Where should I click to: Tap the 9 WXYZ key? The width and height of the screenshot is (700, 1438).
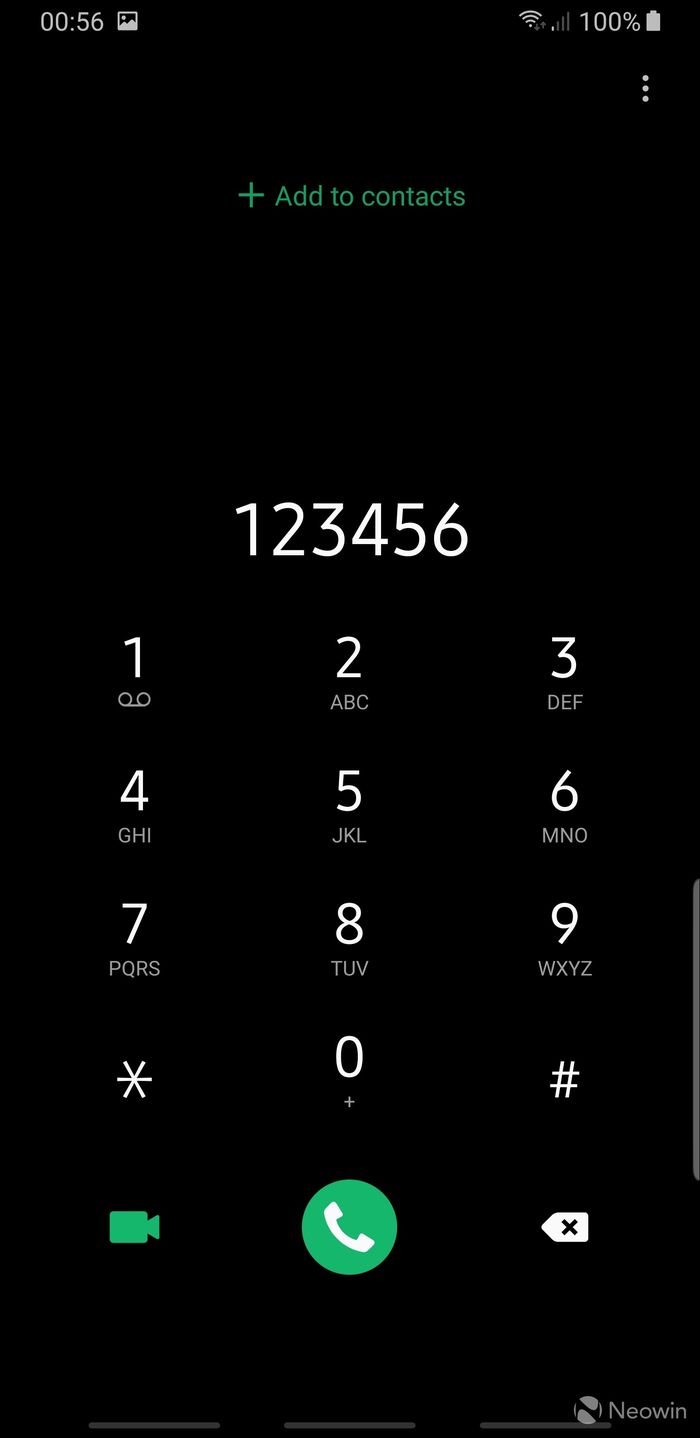564,939
